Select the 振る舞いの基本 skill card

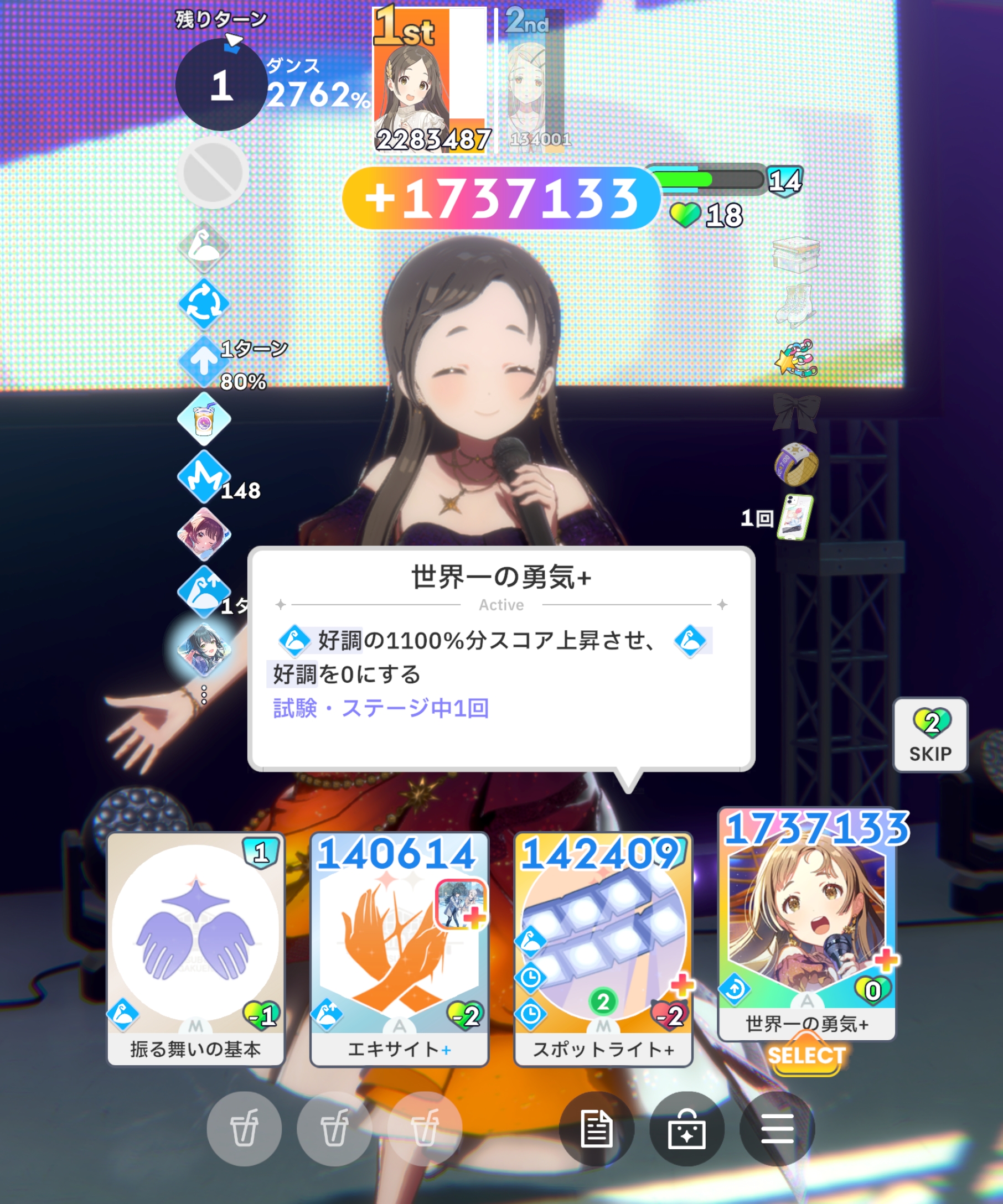point(195,948)
